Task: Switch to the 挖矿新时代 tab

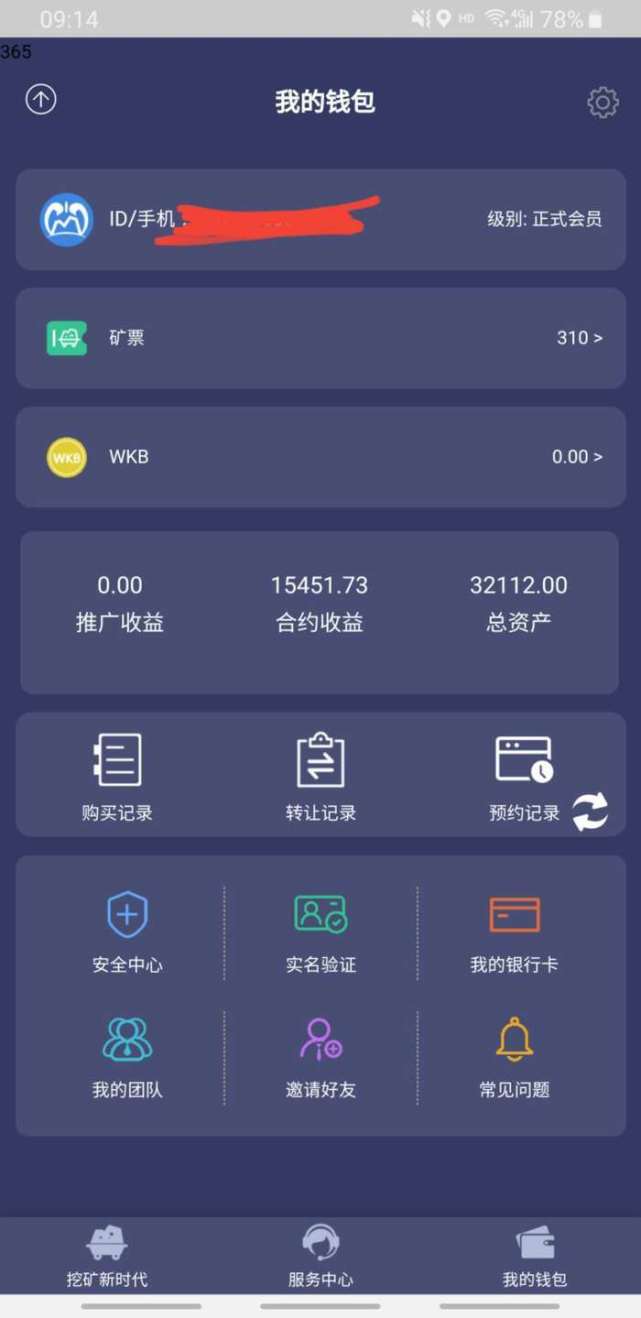Action: (107, 1256)
